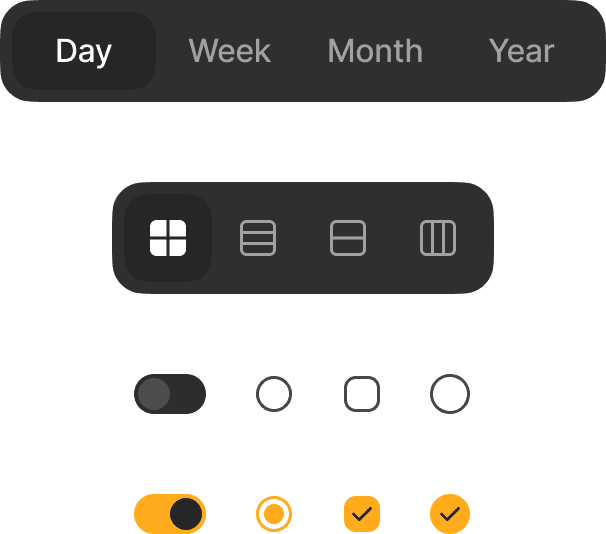Image resolution: width=606 pixels, height=534 pixels.
Task: Turn off the orange switch
Action: (x=170, y=514)
